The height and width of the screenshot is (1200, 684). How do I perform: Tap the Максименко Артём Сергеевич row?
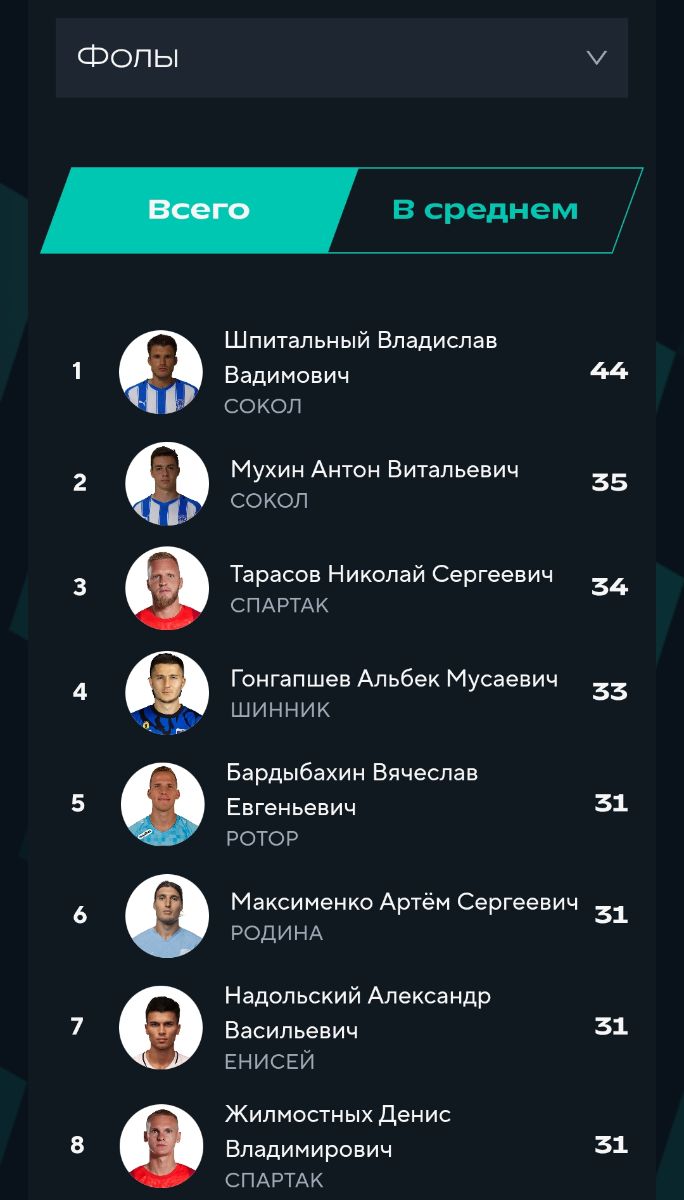[404, 903]
